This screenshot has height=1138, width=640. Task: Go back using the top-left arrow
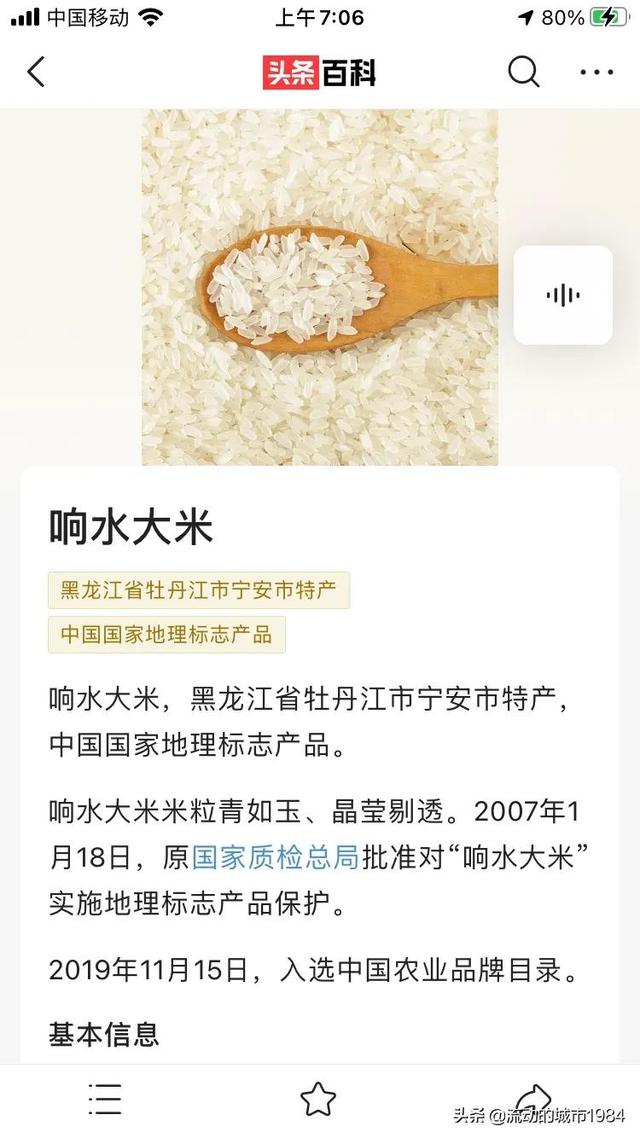(x=36, y=72)
